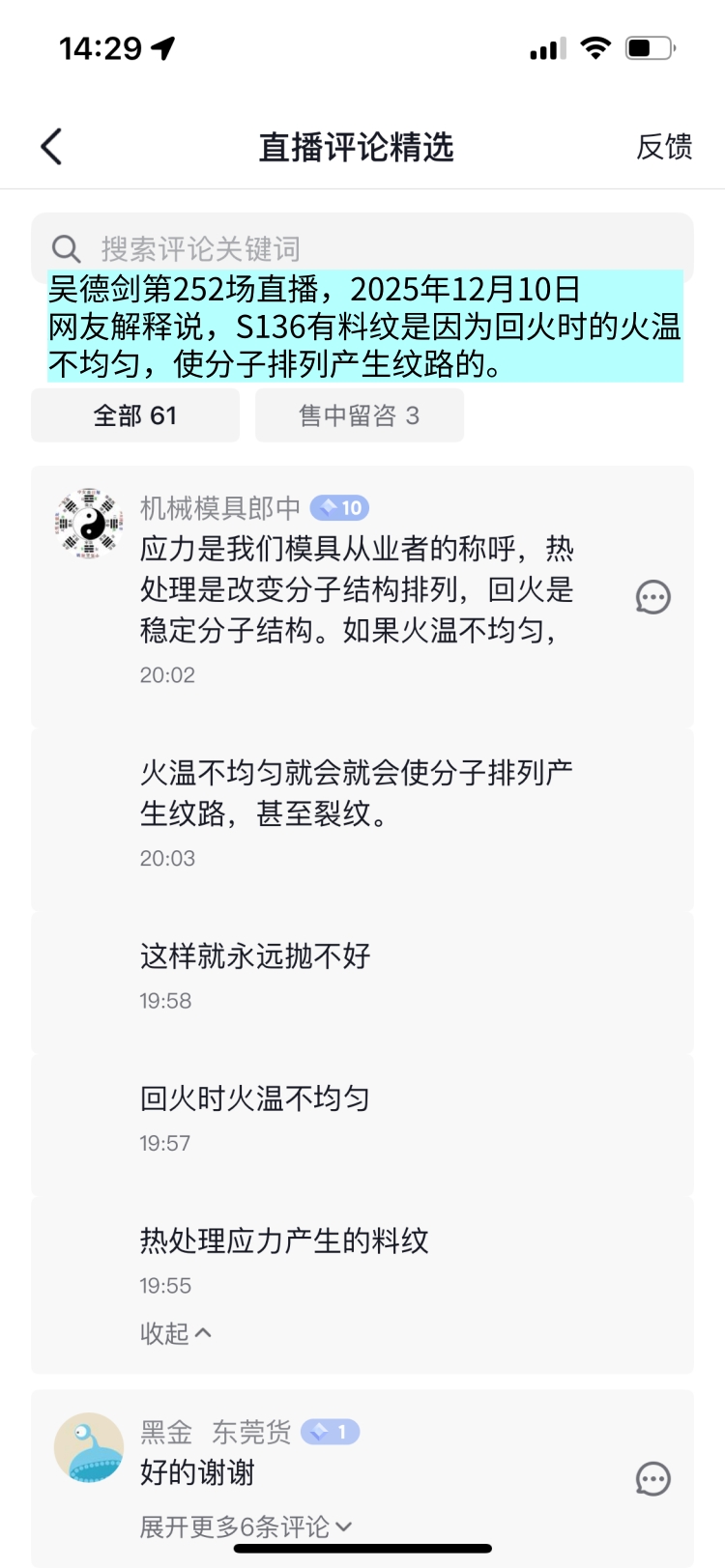Switch to the 售中留咨 3 tab

coord(359,415)
